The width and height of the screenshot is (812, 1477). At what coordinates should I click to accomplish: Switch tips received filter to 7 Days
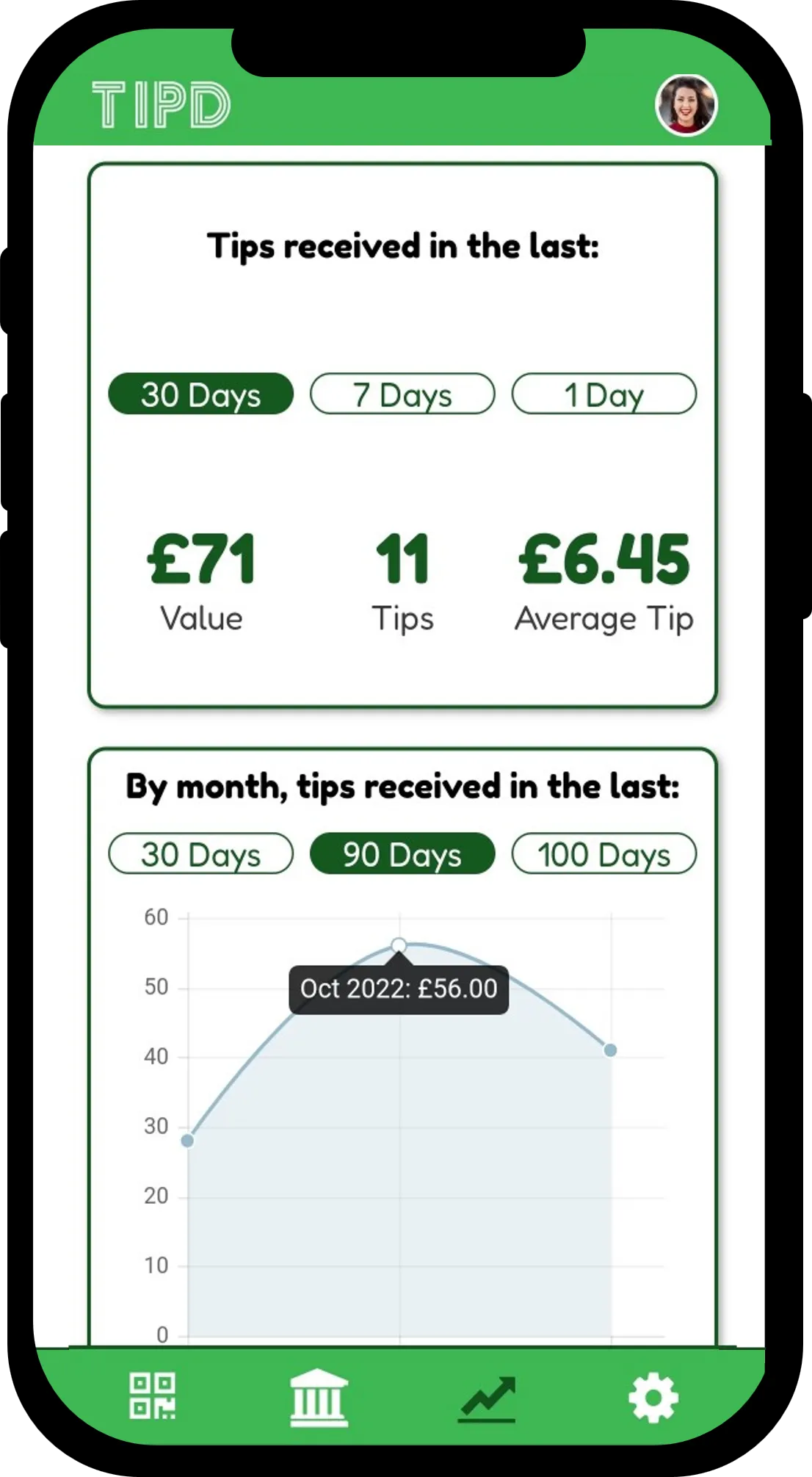(x=402, y=394)
